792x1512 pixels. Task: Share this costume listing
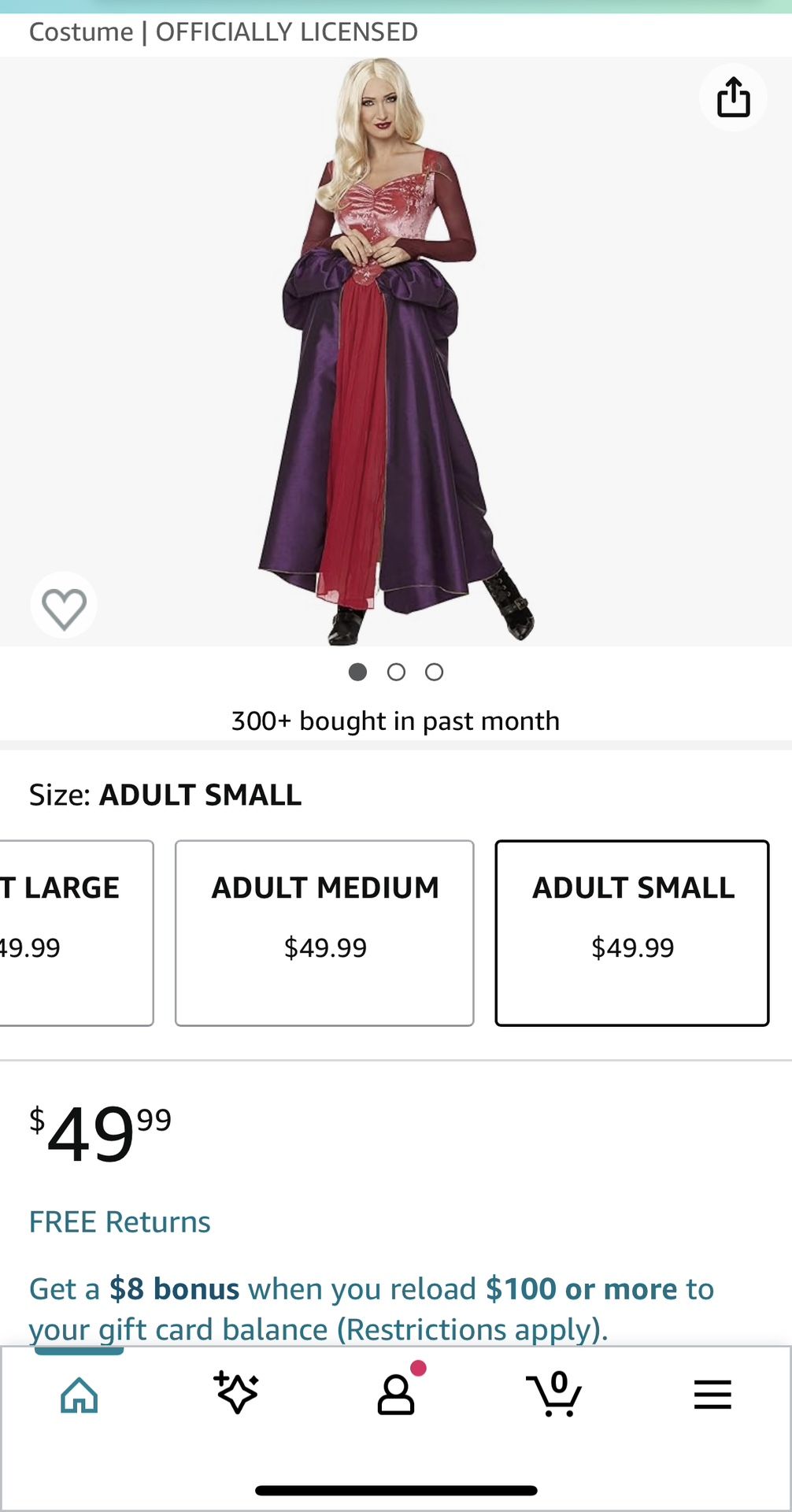click(x=733, y=97)
